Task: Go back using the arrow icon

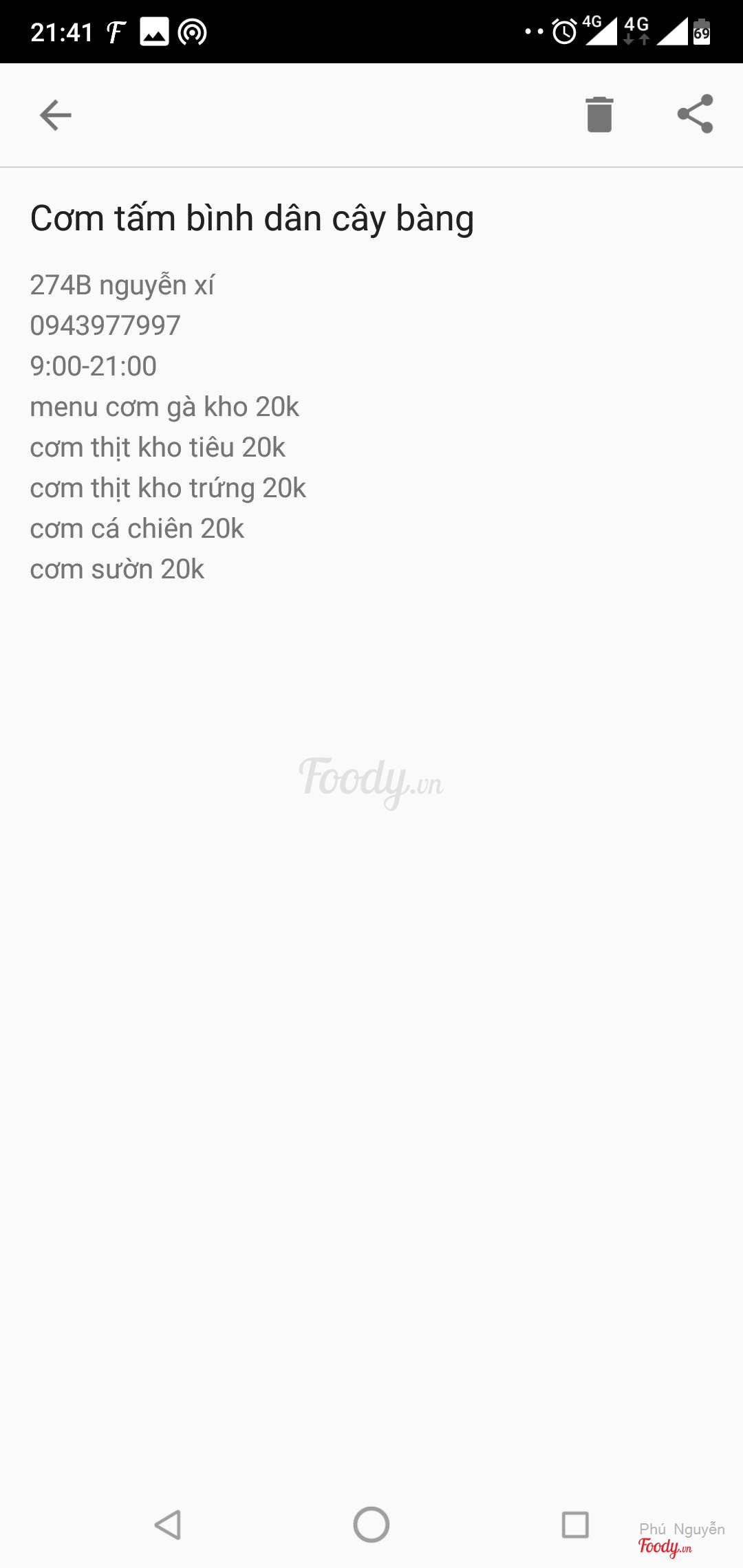Action: (56, 115)
